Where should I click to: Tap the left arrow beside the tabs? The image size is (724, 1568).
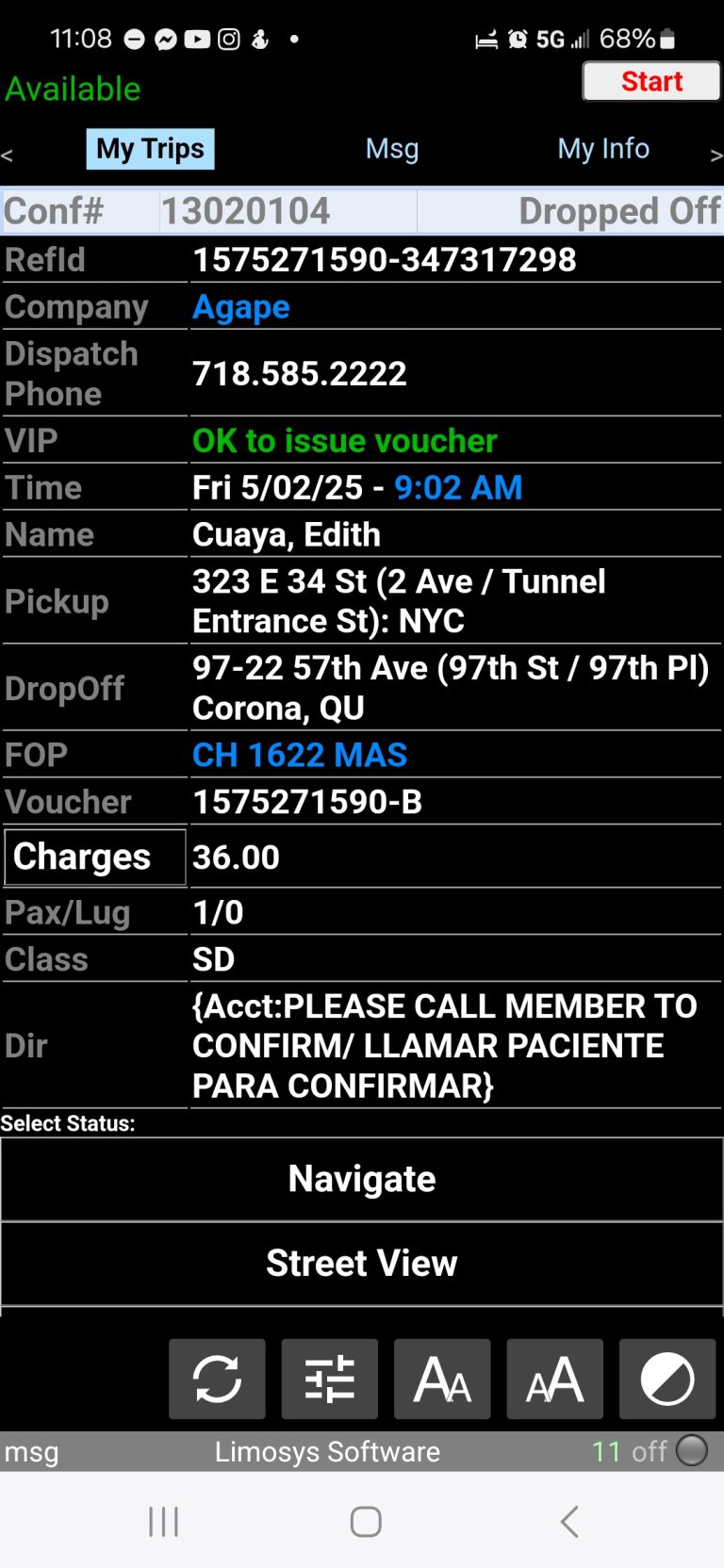tap(8, 155)
